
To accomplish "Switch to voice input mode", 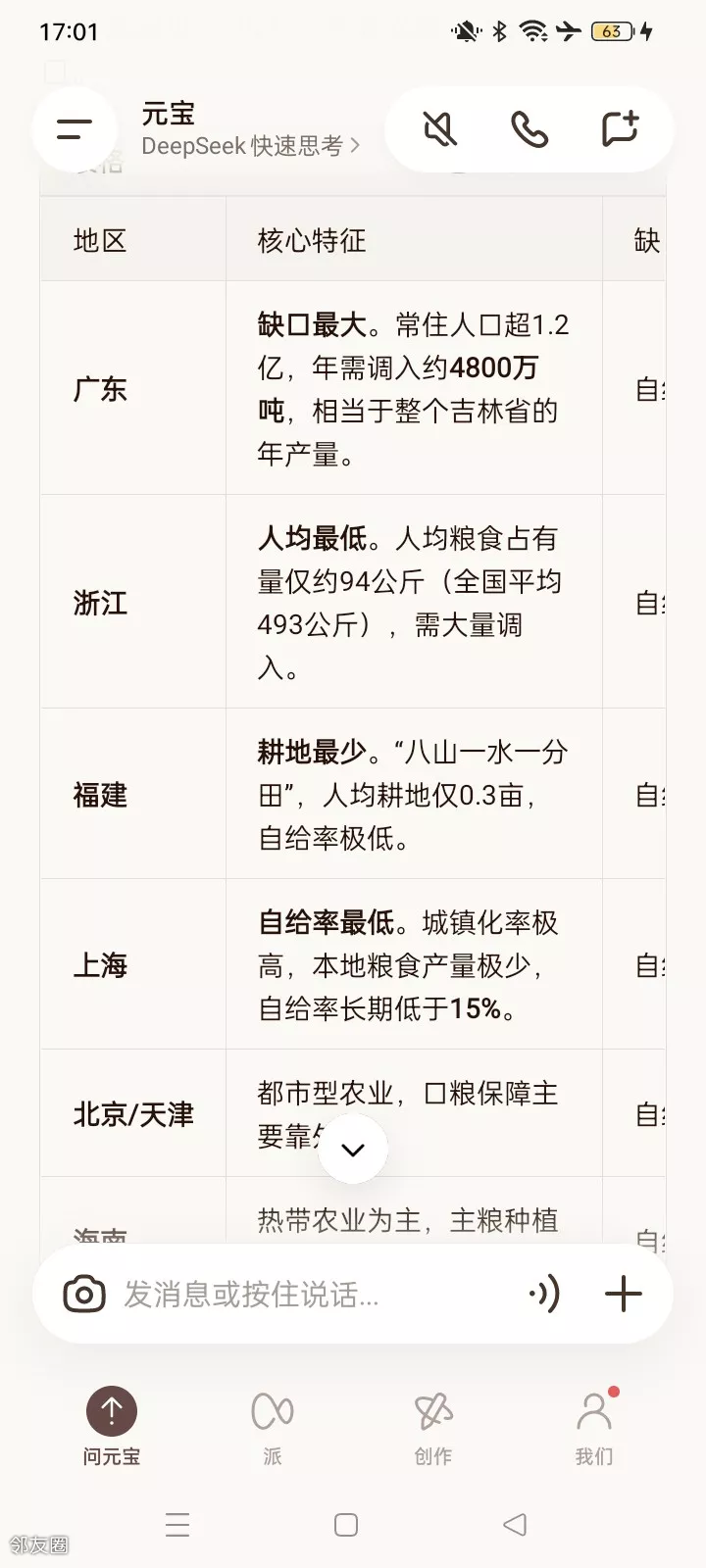I will (544, 1295).
